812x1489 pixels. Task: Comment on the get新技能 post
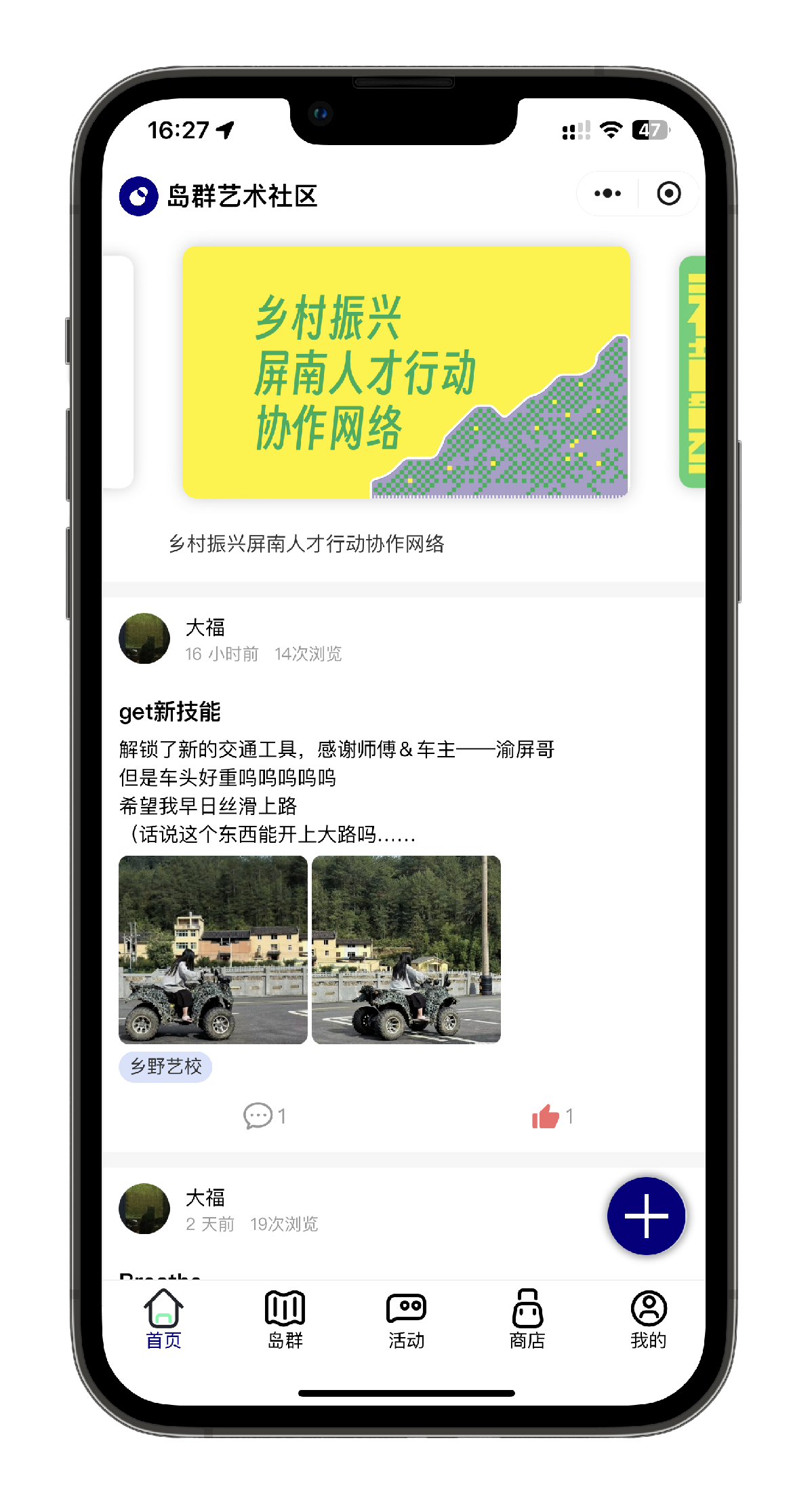pos(264,1115)
